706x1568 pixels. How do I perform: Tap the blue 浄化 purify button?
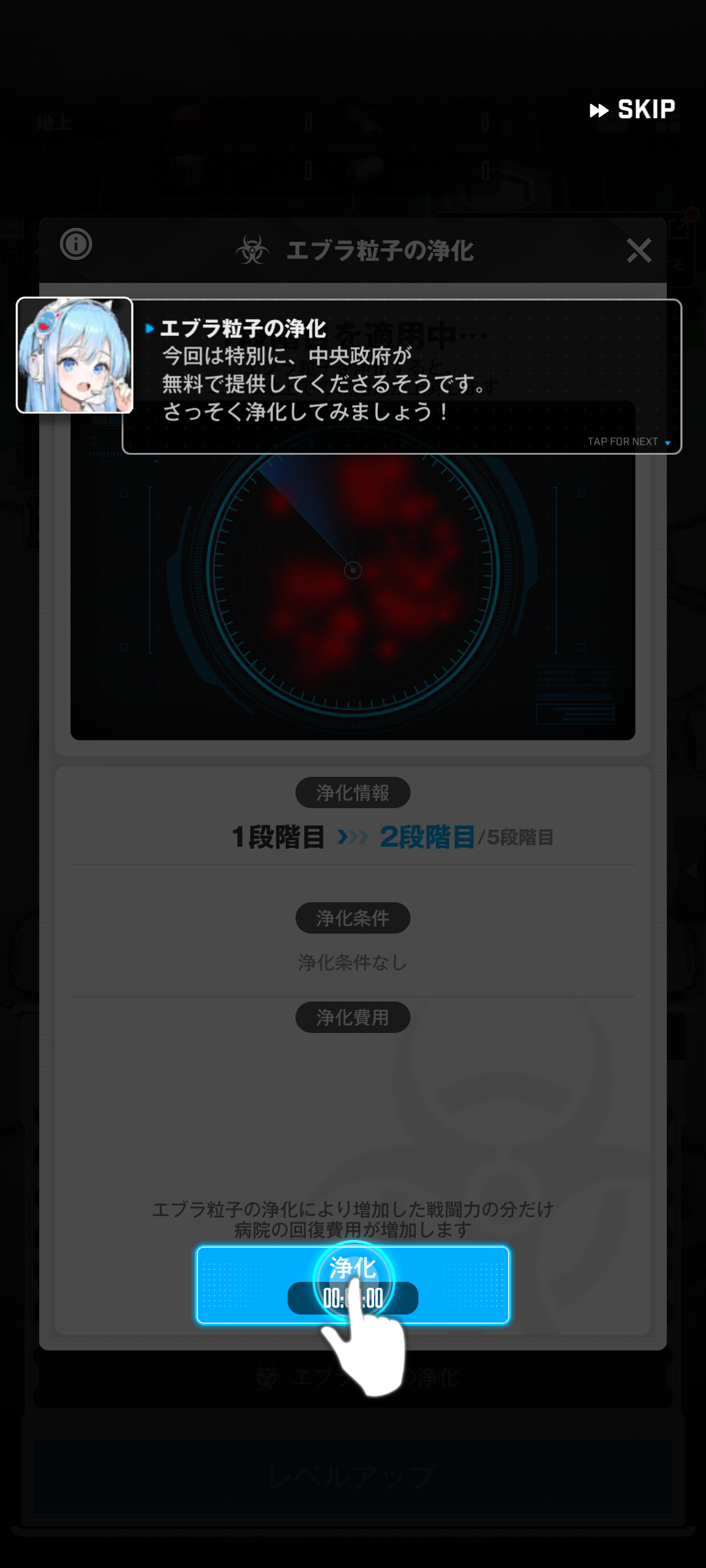click(352, 1284)
